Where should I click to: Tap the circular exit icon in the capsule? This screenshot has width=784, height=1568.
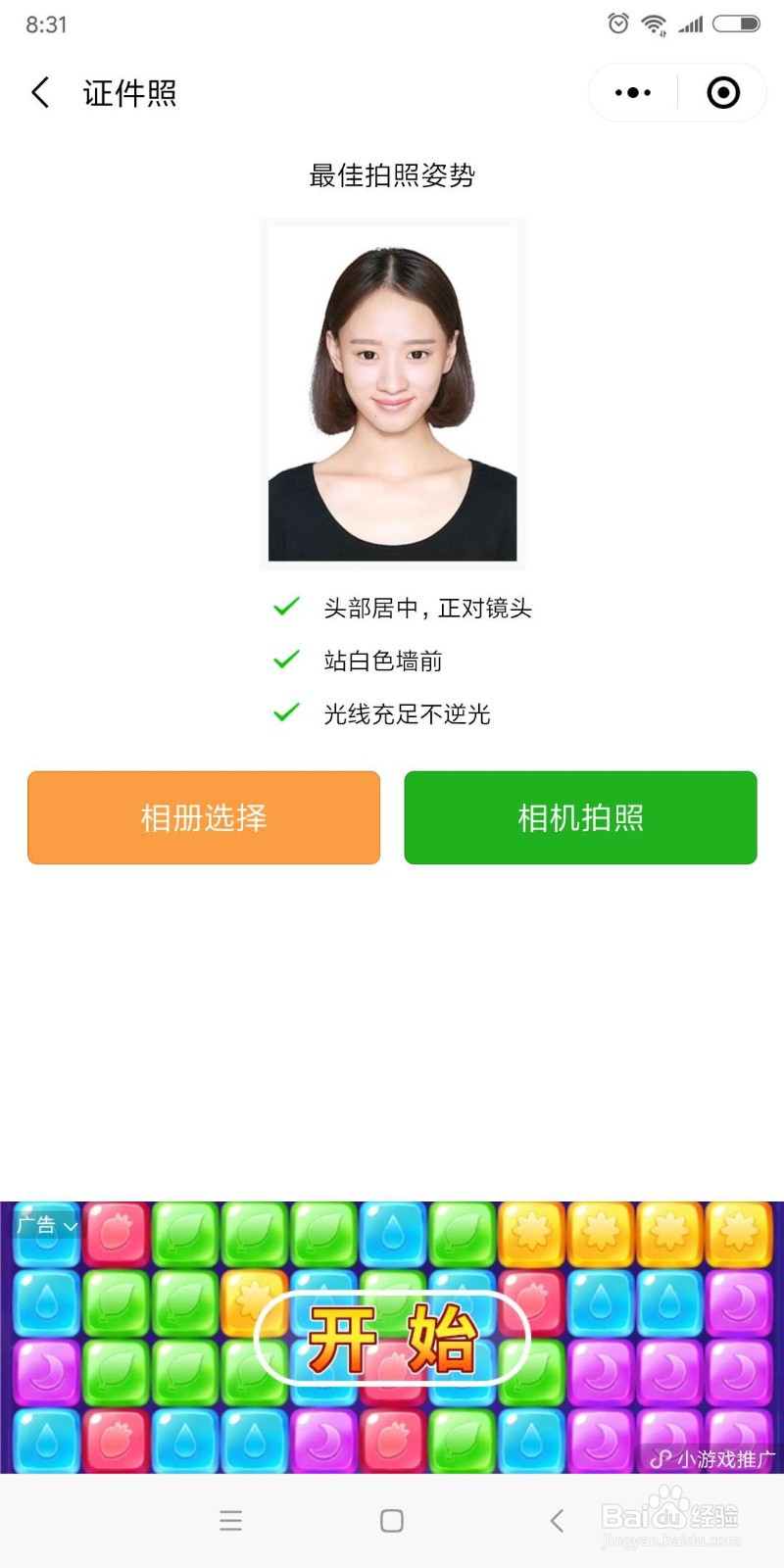[722, 92]
